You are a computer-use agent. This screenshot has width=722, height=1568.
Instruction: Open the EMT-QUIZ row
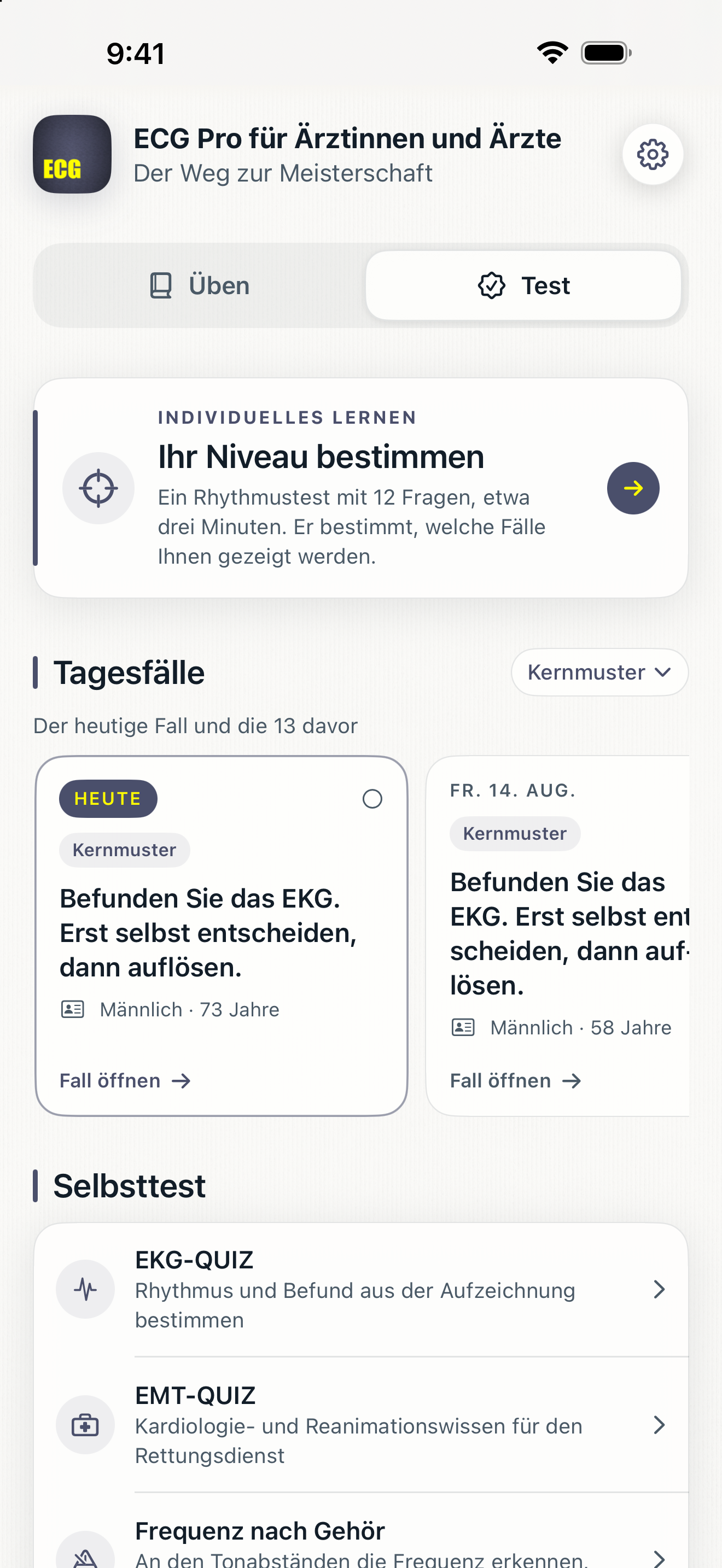click(x=361, y=1425)
